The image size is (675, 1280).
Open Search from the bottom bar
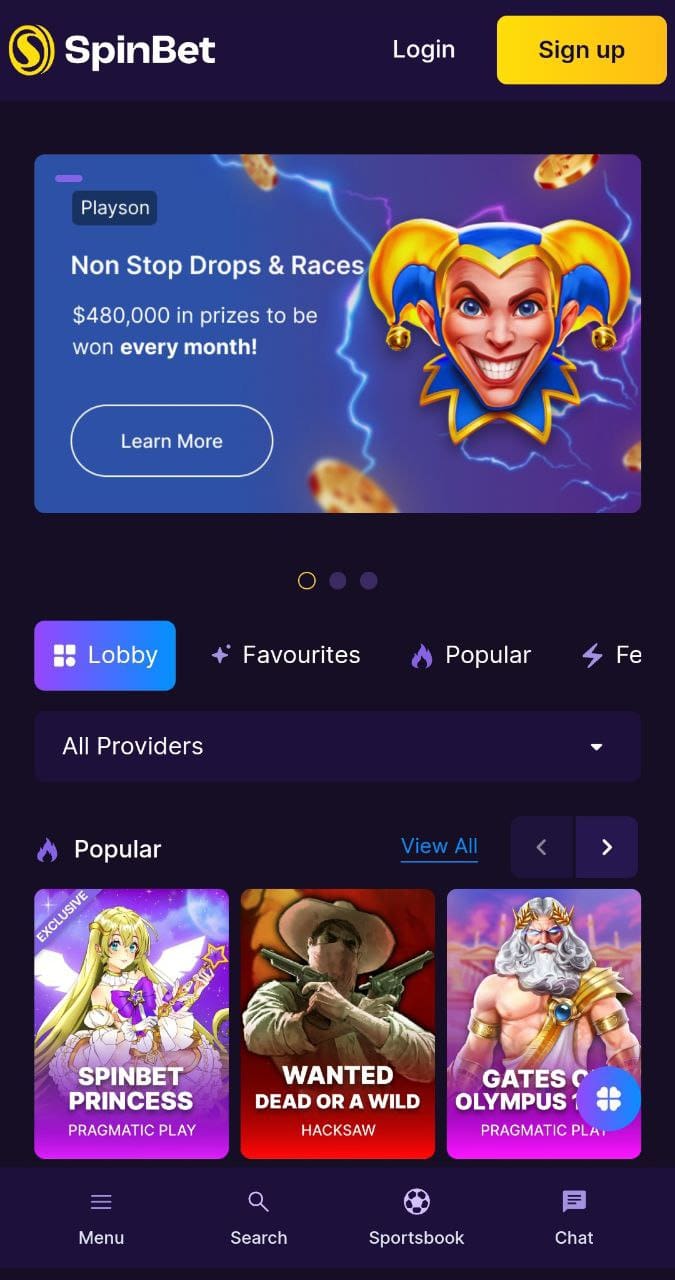tap(258, 1218)
